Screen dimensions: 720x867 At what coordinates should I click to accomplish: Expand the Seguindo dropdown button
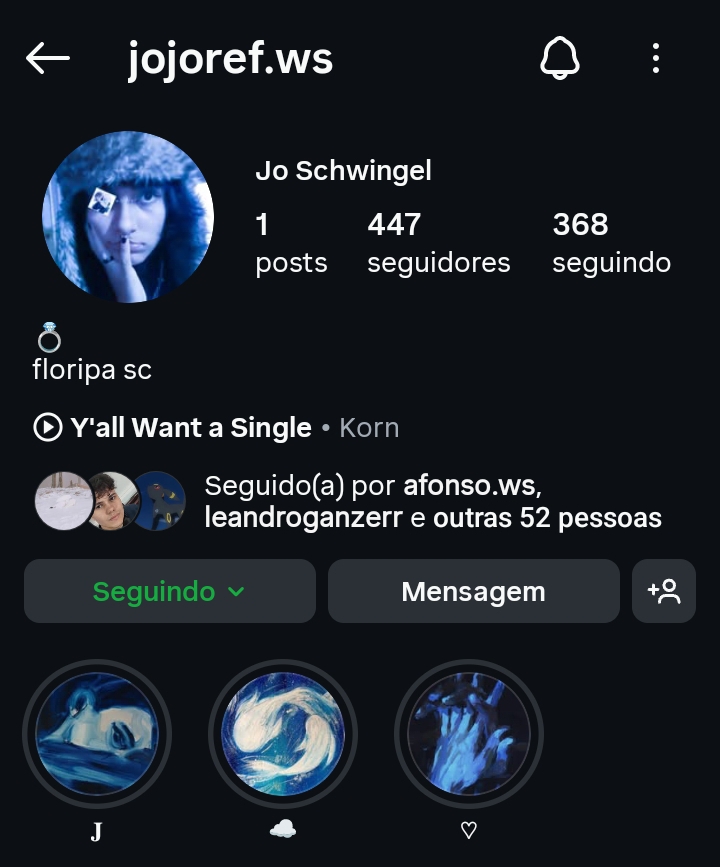click(x=169, y=591)
